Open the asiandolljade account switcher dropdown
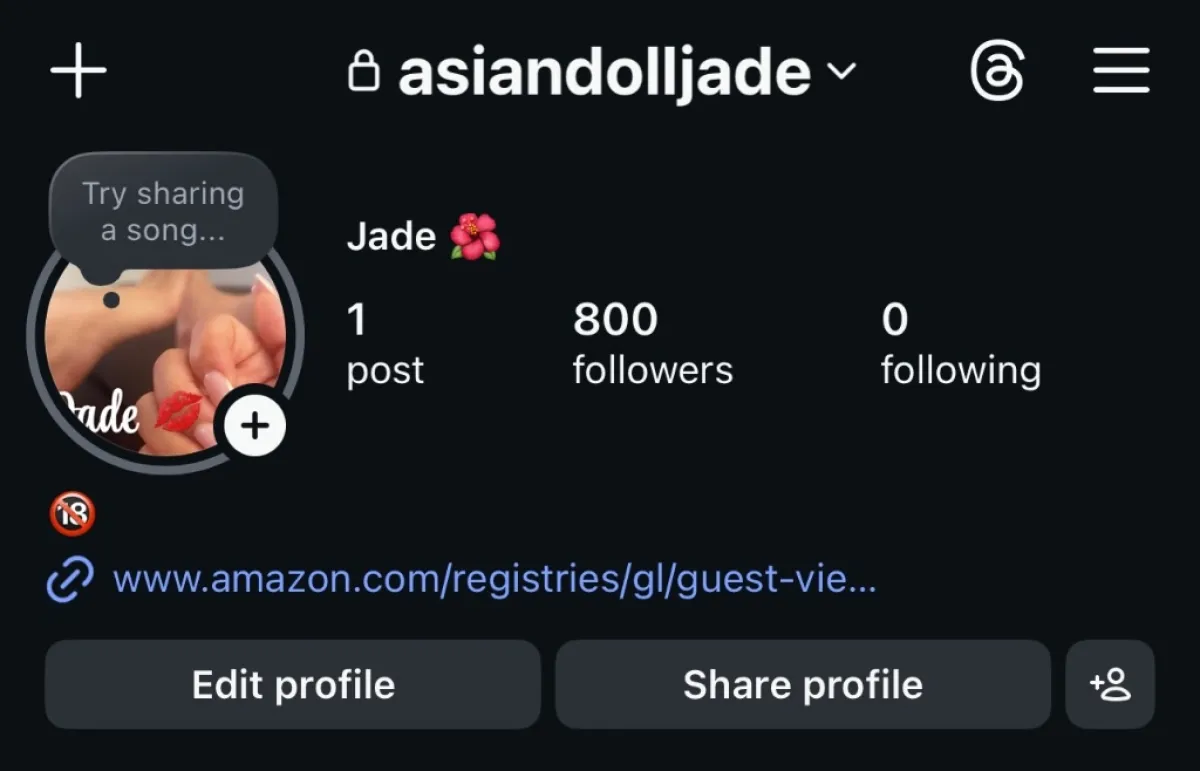This screenshot has width=1200, height=771. [603, 72]
